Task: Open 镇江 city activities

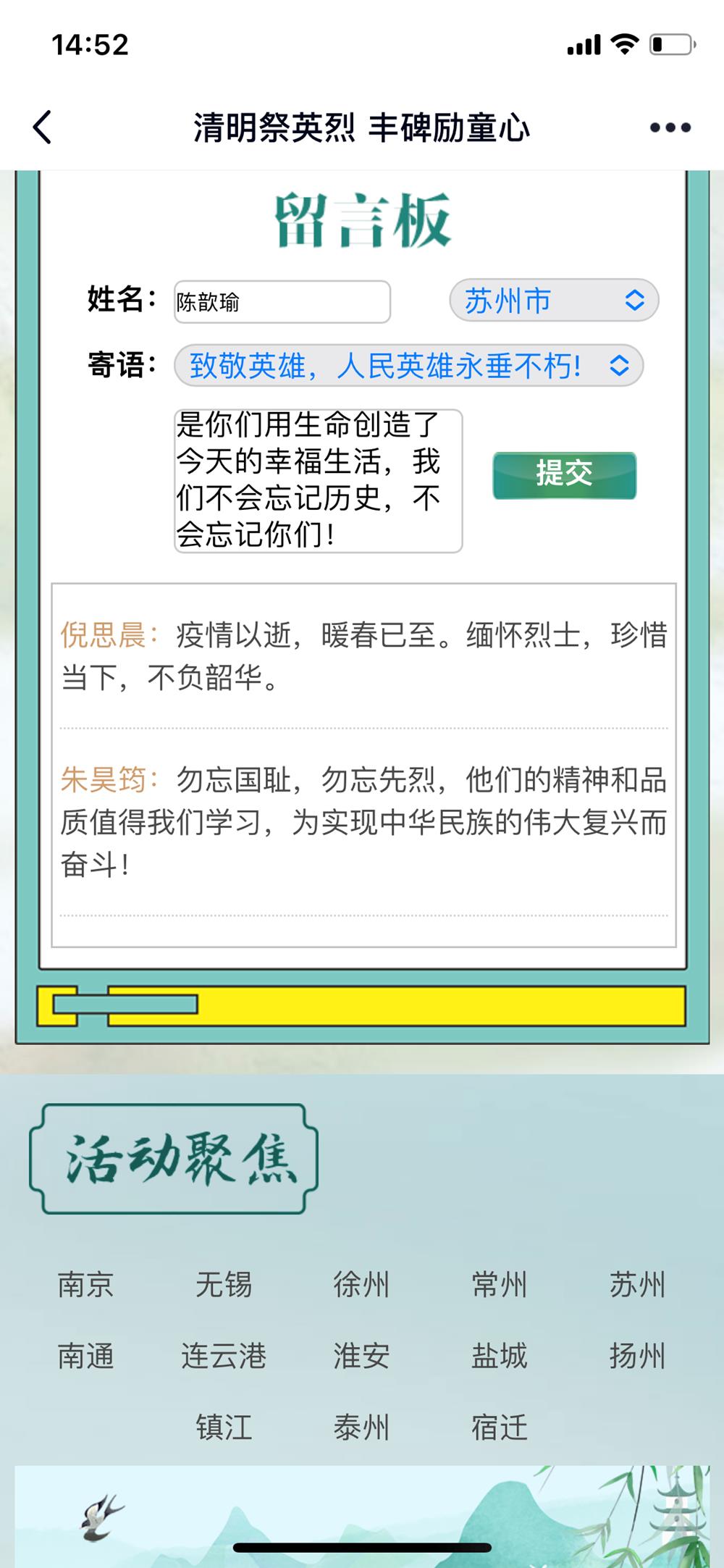Action: click(224, 1427)
